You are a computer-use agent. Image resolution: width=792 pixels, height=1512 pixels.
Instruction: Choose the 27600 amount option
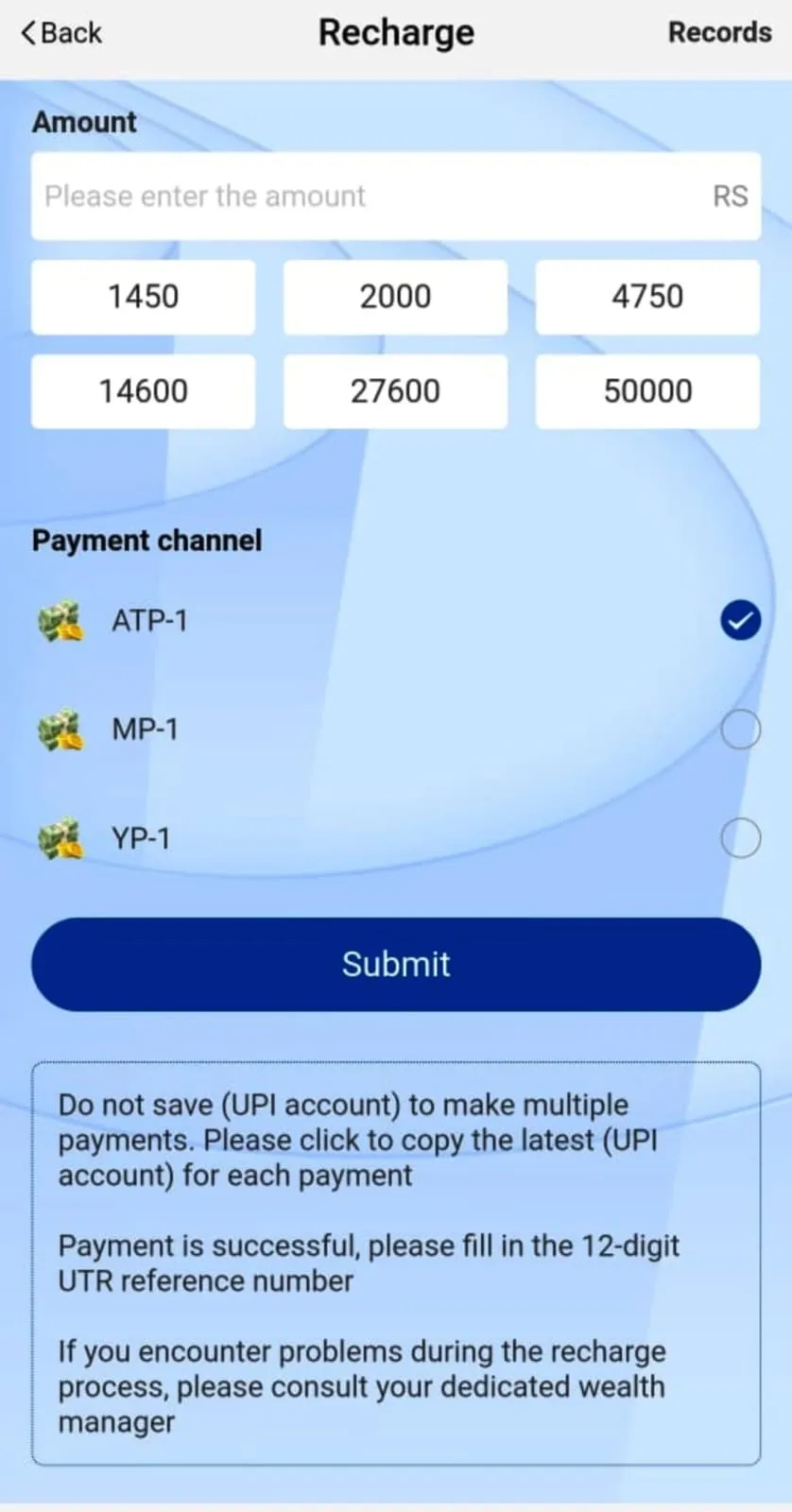click(395, 391)
